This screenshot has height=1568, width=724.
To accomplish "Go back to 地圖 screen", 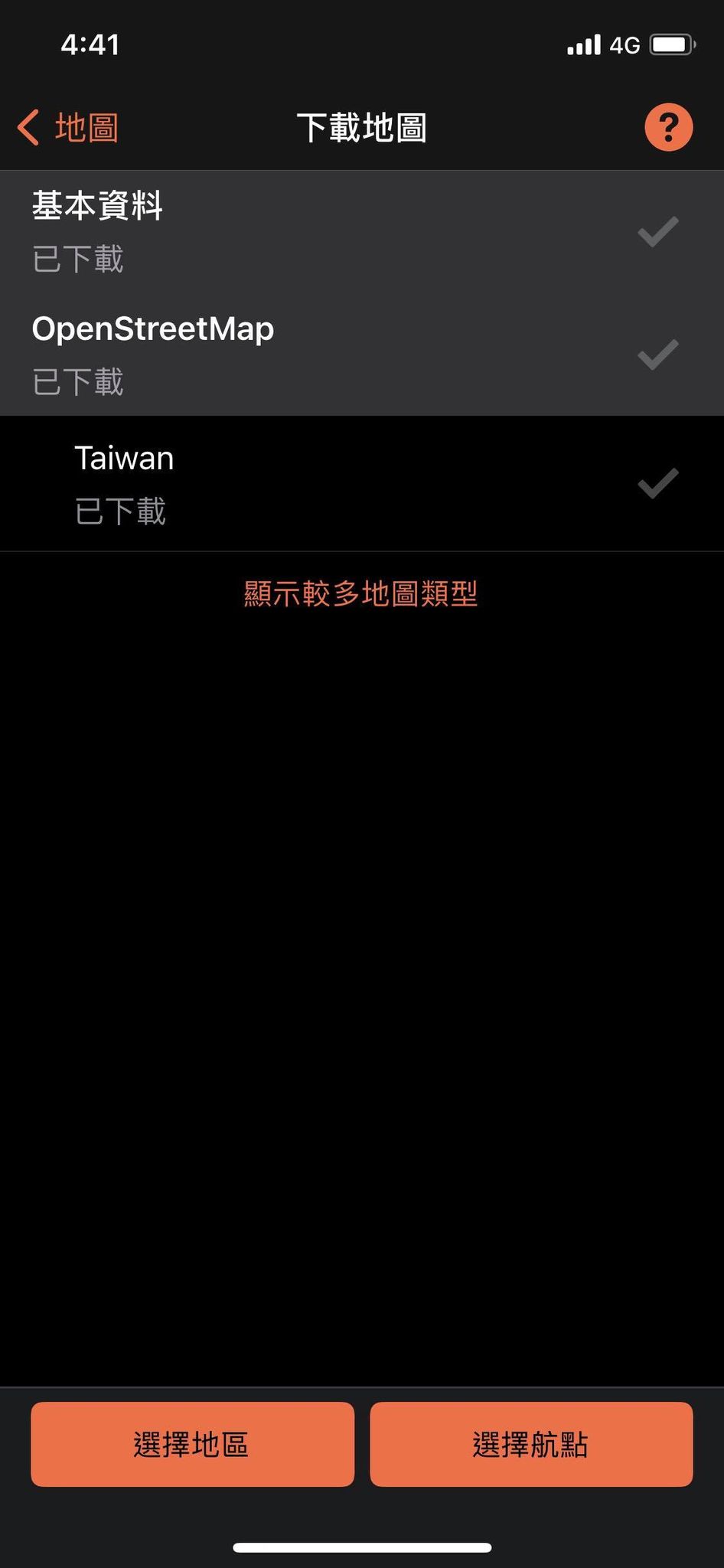I will pos(67,127).
